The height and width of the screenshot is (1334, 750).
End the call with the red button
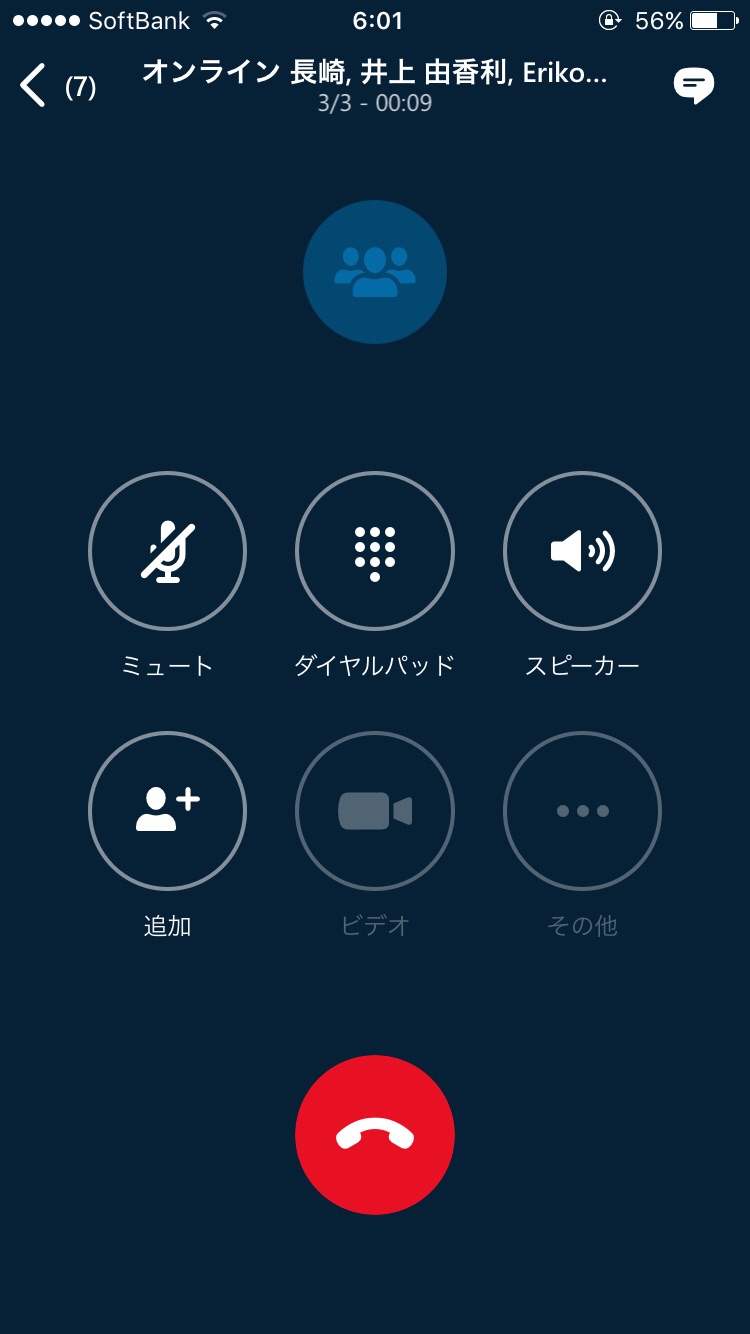click(375, 1135)
